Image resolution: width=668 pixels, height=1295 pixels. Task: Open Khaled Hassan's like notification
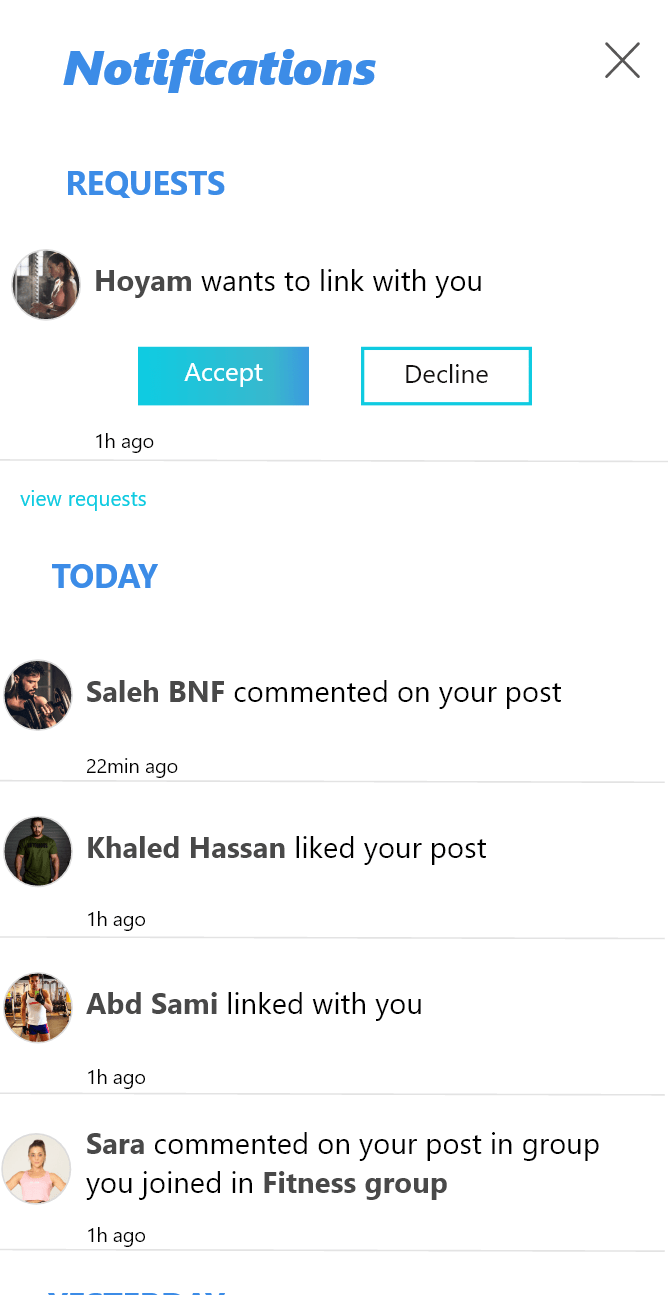click(334, 860)
